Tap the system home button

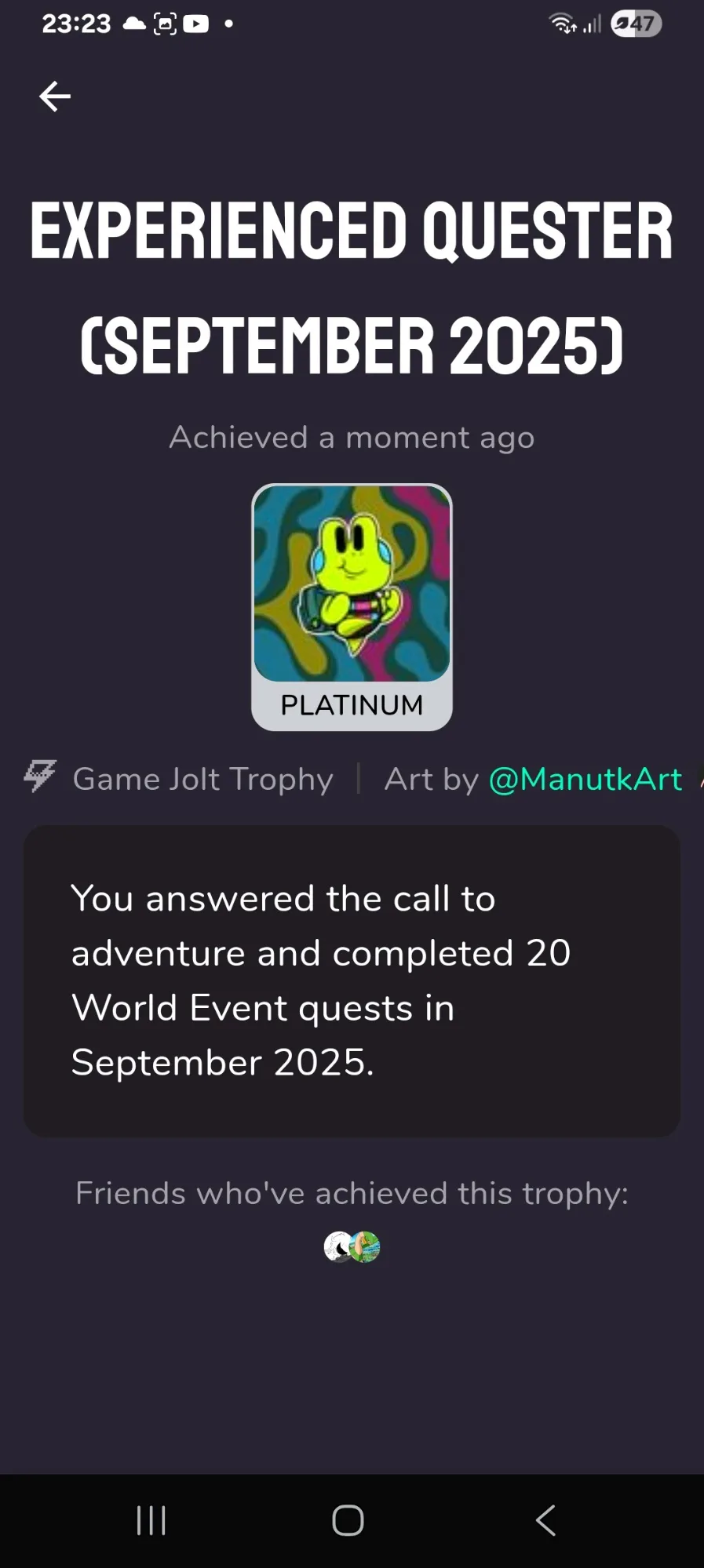coord(348,1520)
